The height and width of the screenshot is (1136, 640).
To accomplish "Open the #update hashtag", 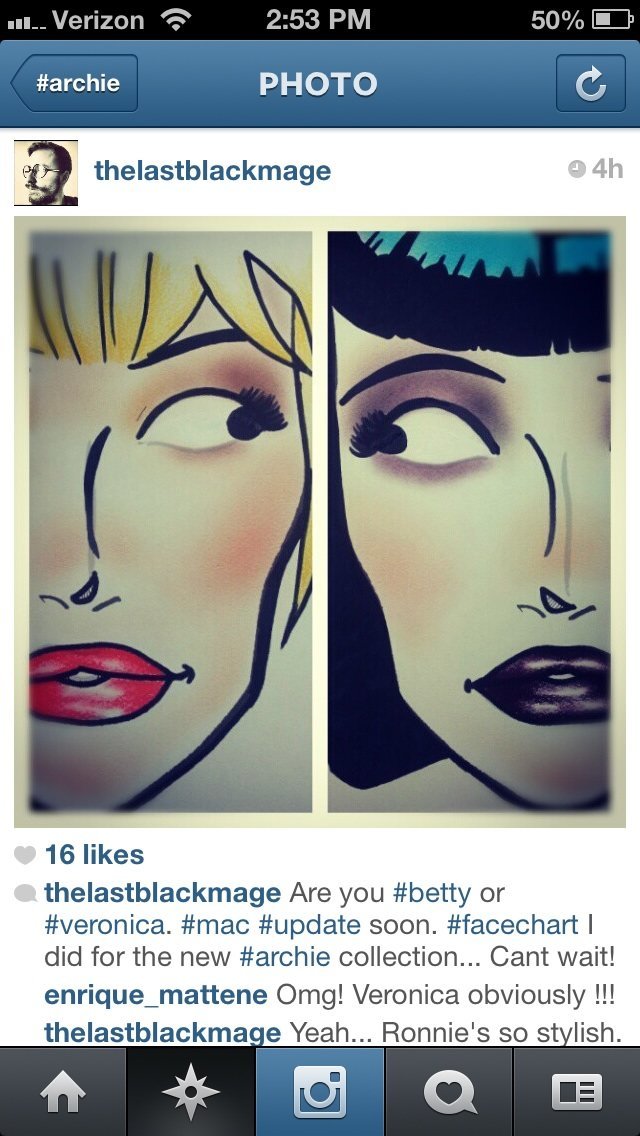I will (304, 925).
